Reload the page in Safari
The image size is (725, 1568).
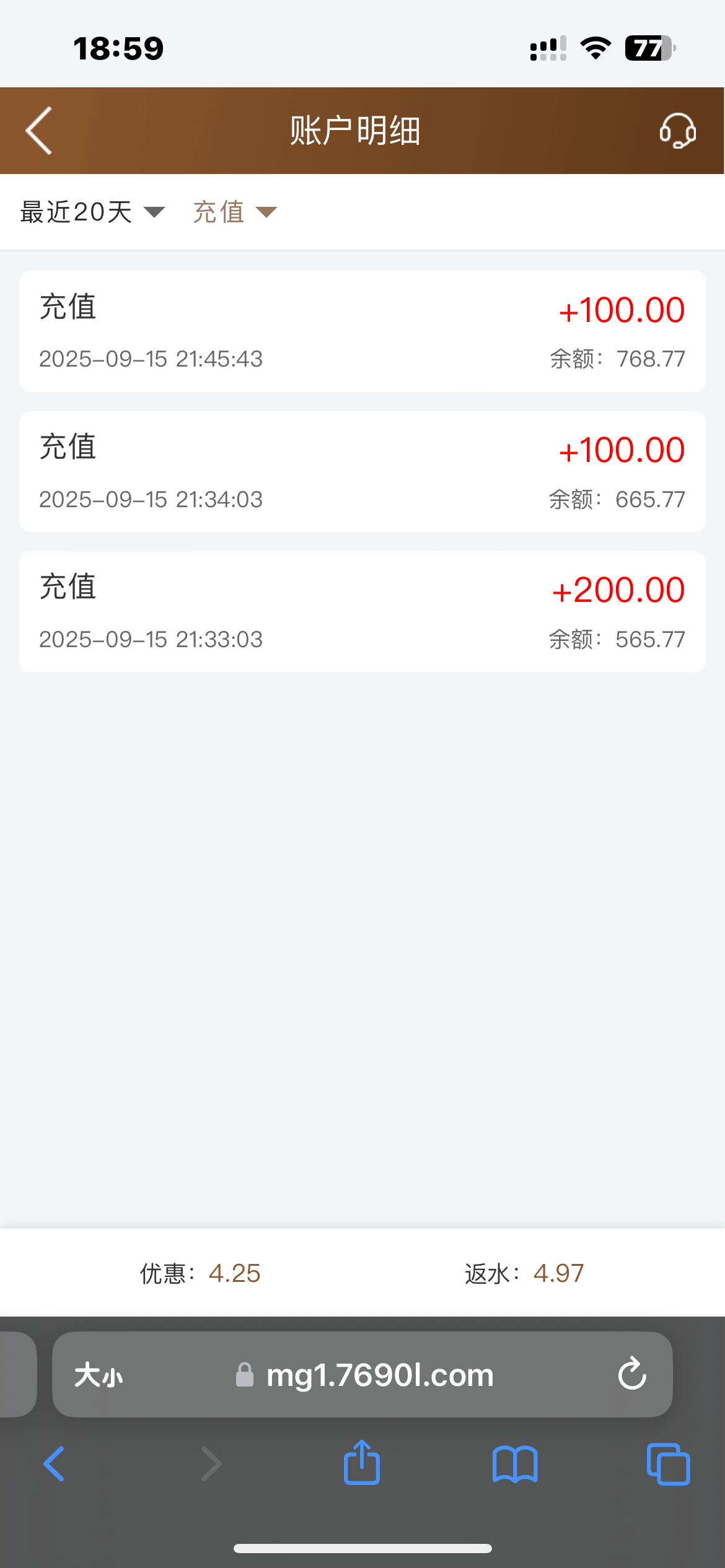632,1374
